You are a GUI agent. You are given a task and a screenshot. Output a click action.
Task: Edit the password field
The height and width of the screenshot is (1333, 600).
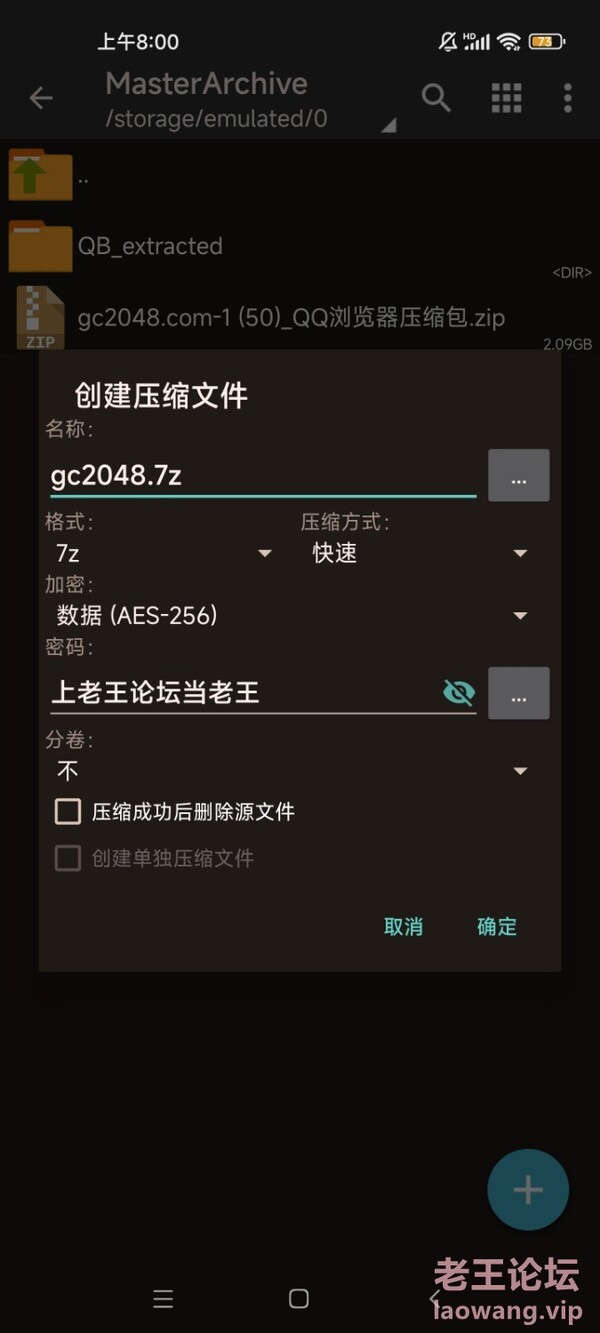point(243,693)
